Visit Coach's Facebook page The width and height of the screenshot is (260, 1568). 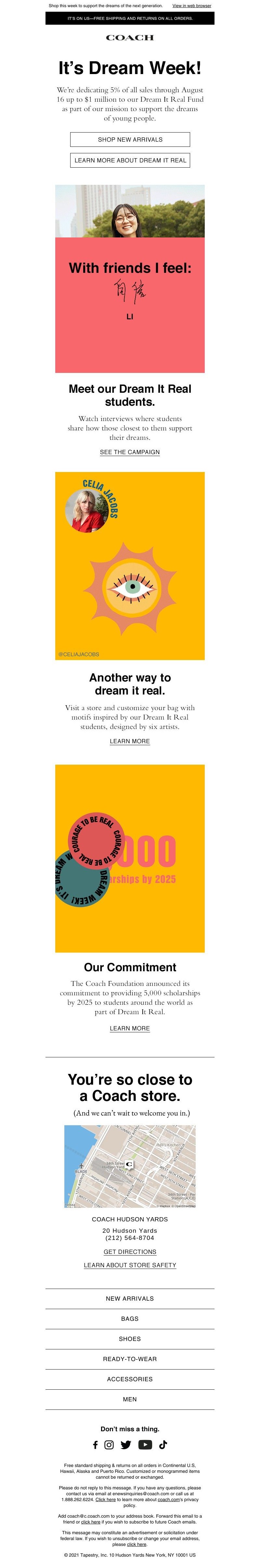(95, 1445)
